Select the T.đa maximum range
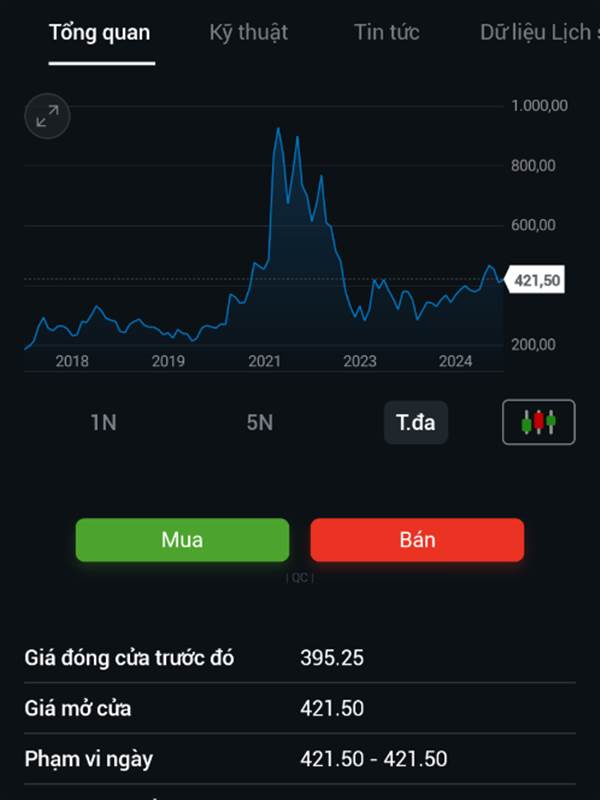 [x=416, y=422]
